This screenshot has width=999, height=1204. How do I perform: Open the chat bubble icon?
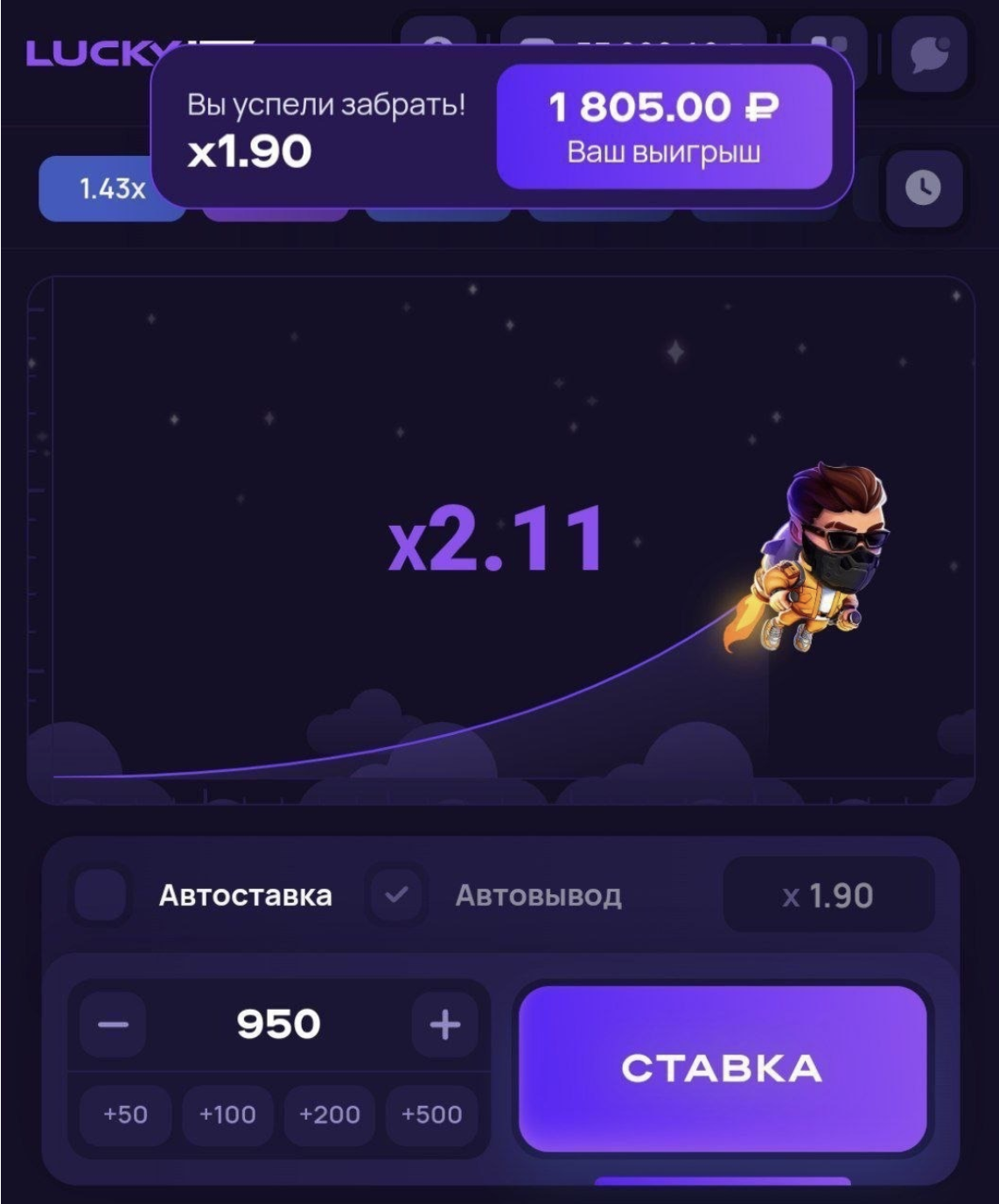pos(929,54)
